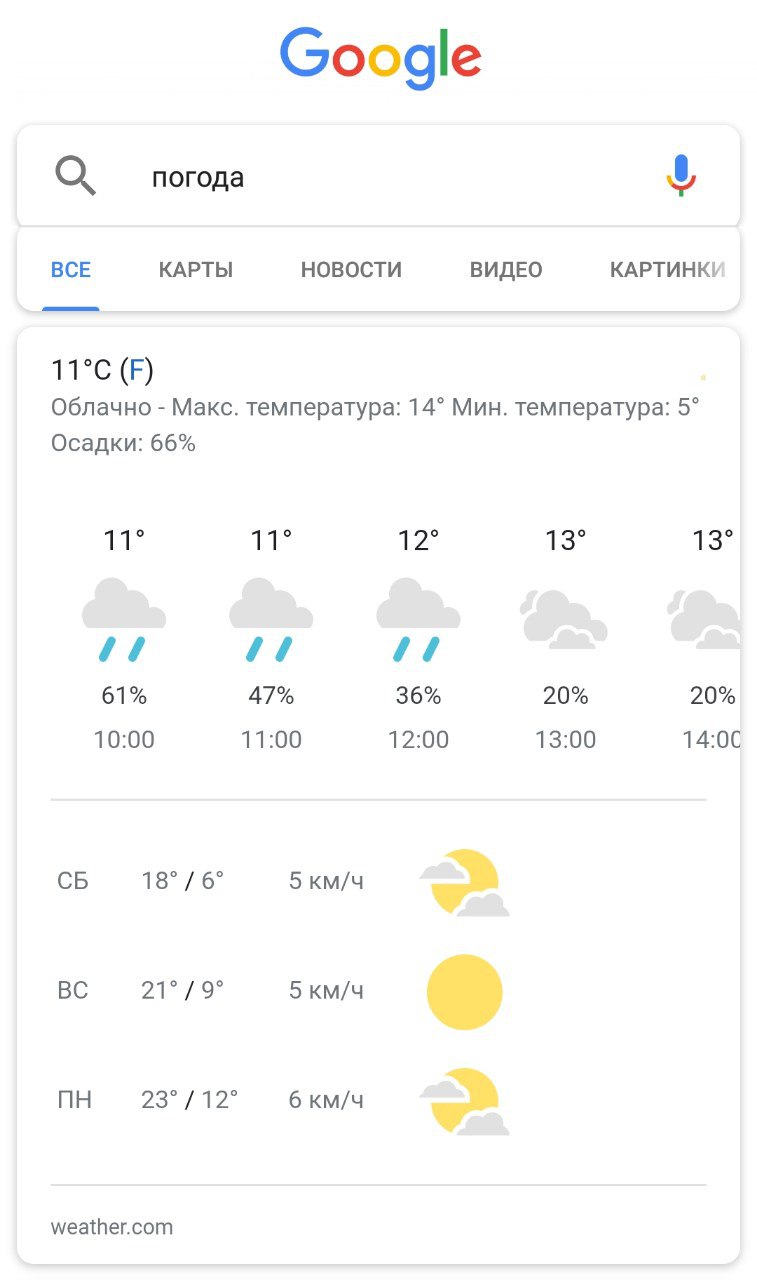Start voice search with the microphone
Image resolution: width=757 pixels, height=1280 pixels.
(681, 176)
